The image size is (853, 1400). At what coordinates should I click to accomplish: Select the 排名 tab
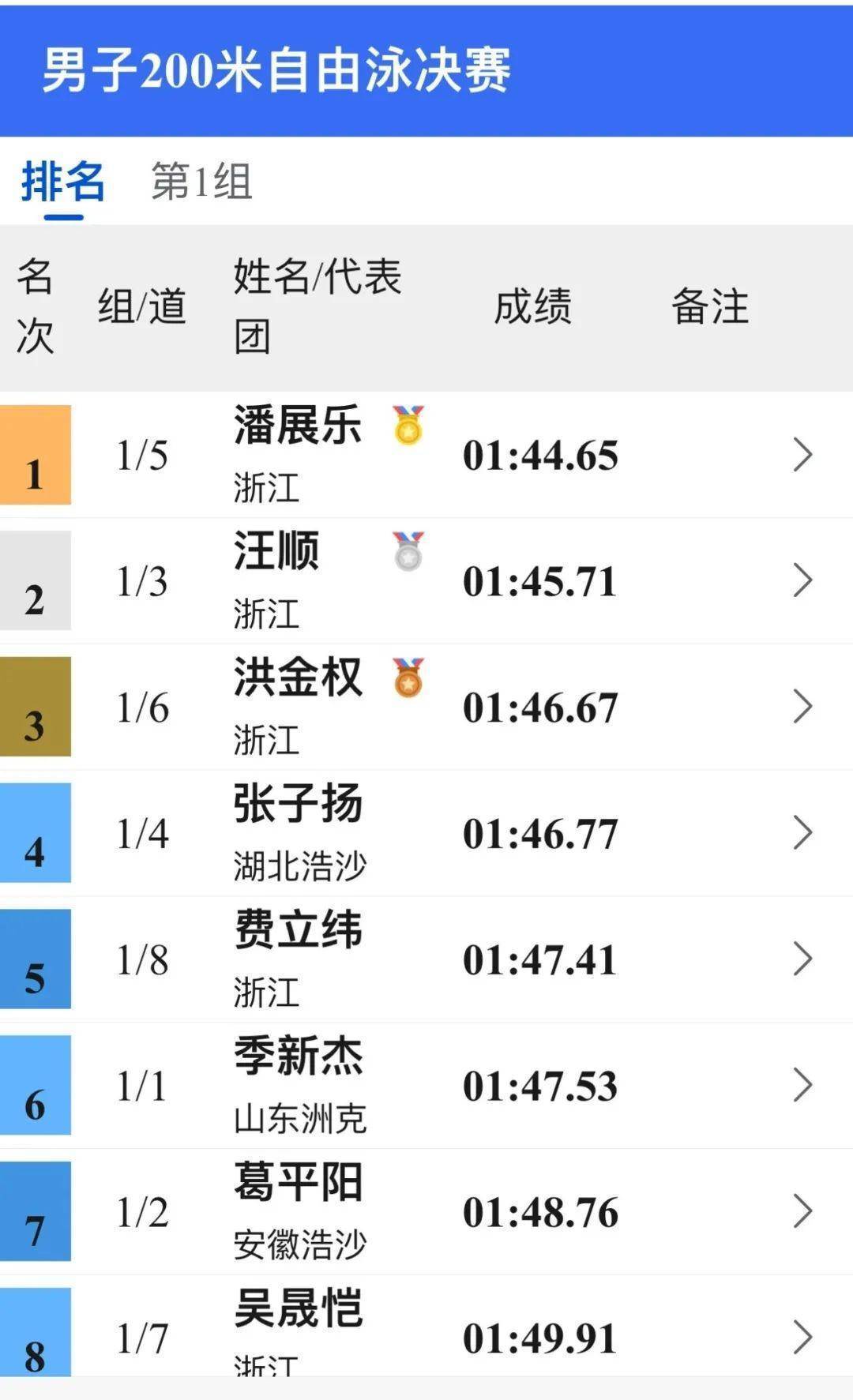[63, 182]
